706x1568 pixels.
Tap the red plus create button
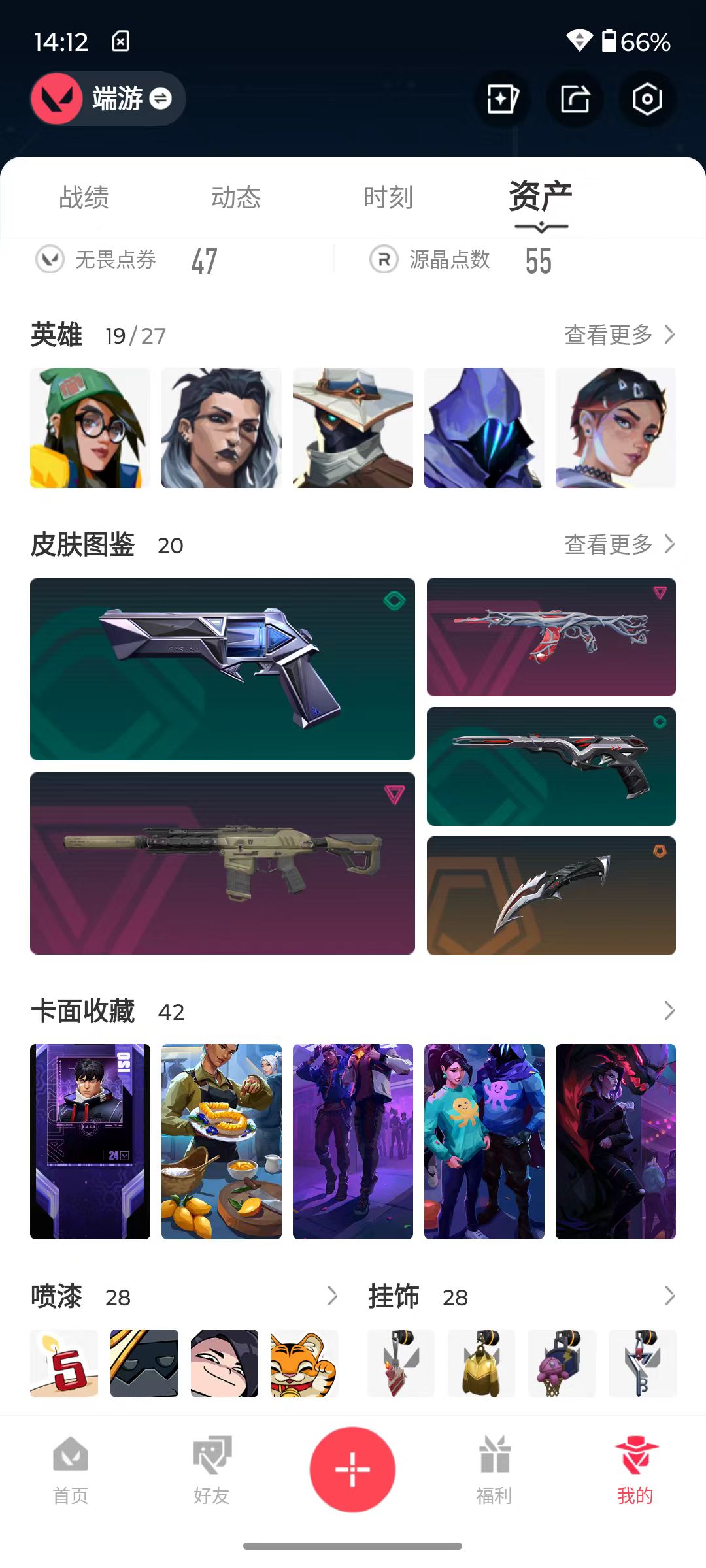tap(353, 1469)
